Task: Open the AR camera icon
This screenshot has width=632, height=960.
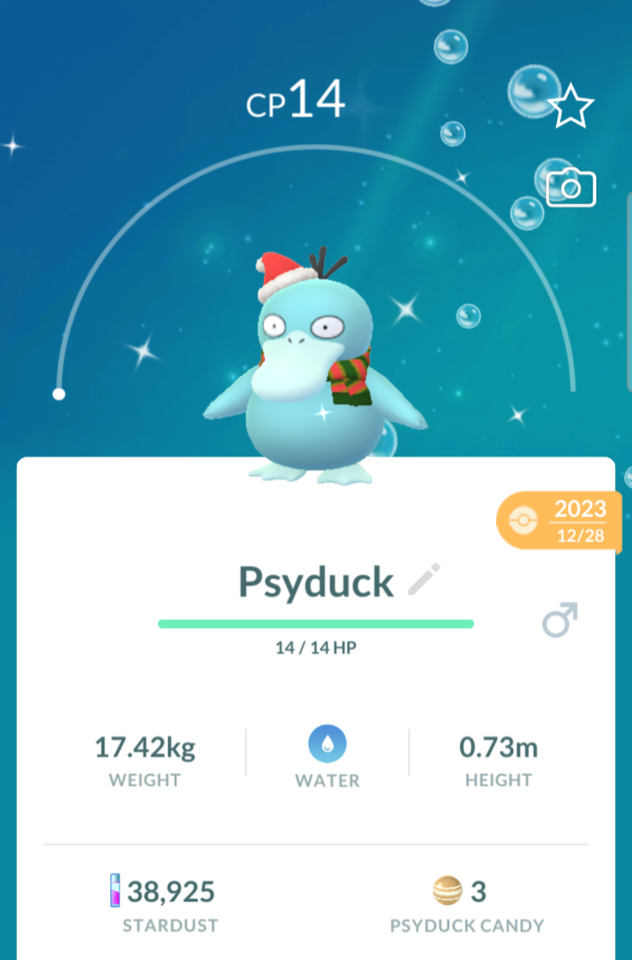Action: click(571, 188)
